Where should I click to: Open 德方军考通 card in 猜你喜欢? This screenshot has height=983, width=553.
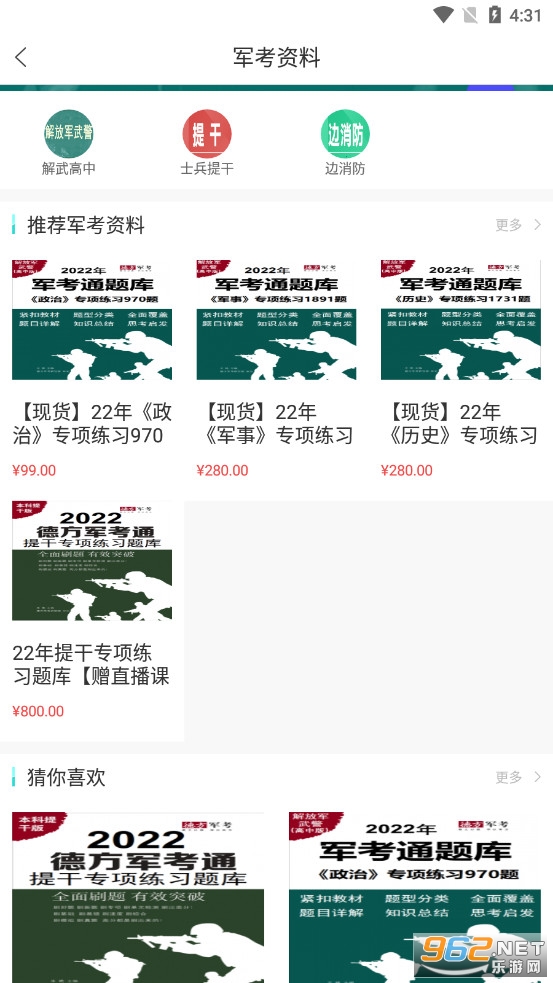[138, 897]
